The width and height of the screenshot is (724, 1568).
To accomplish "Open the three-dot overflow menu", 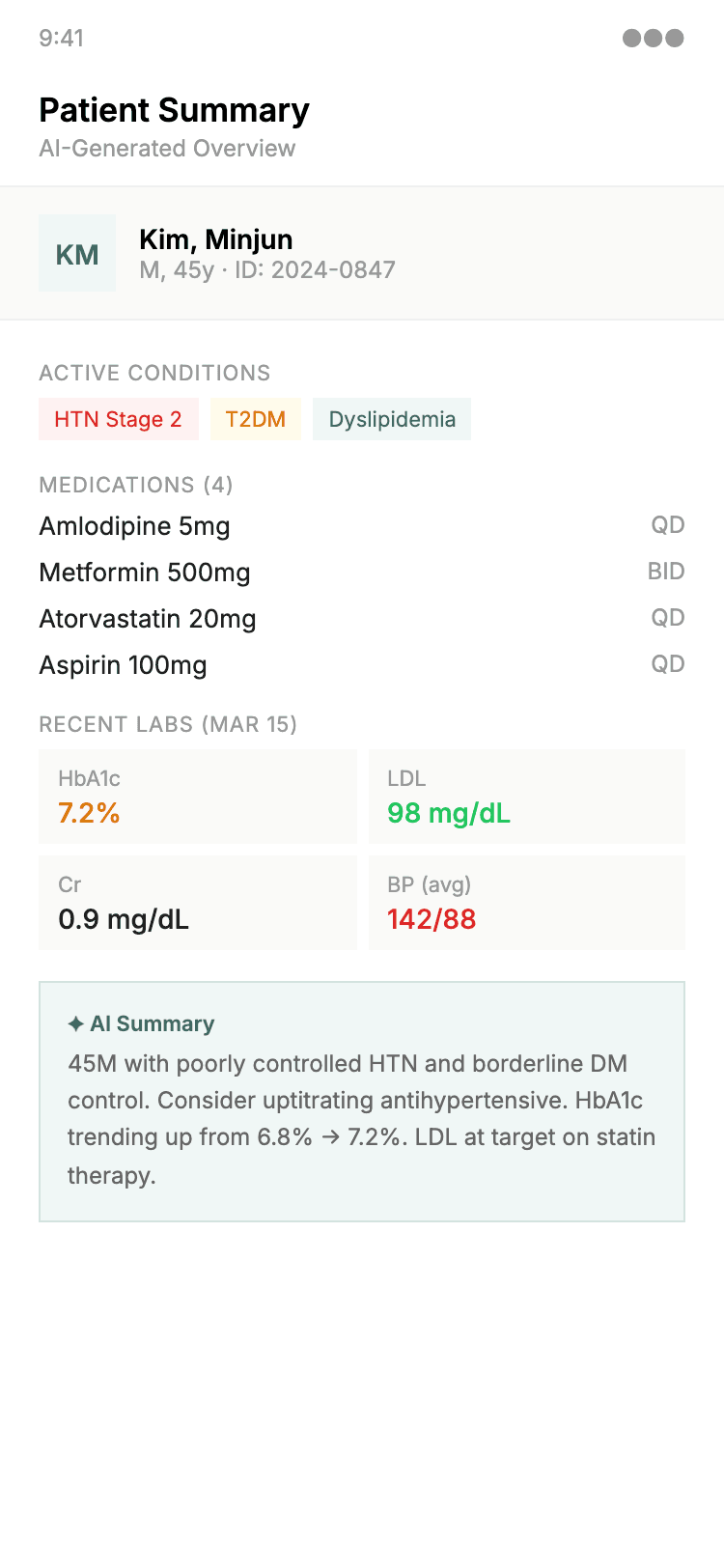I will [x=653, y=38].
